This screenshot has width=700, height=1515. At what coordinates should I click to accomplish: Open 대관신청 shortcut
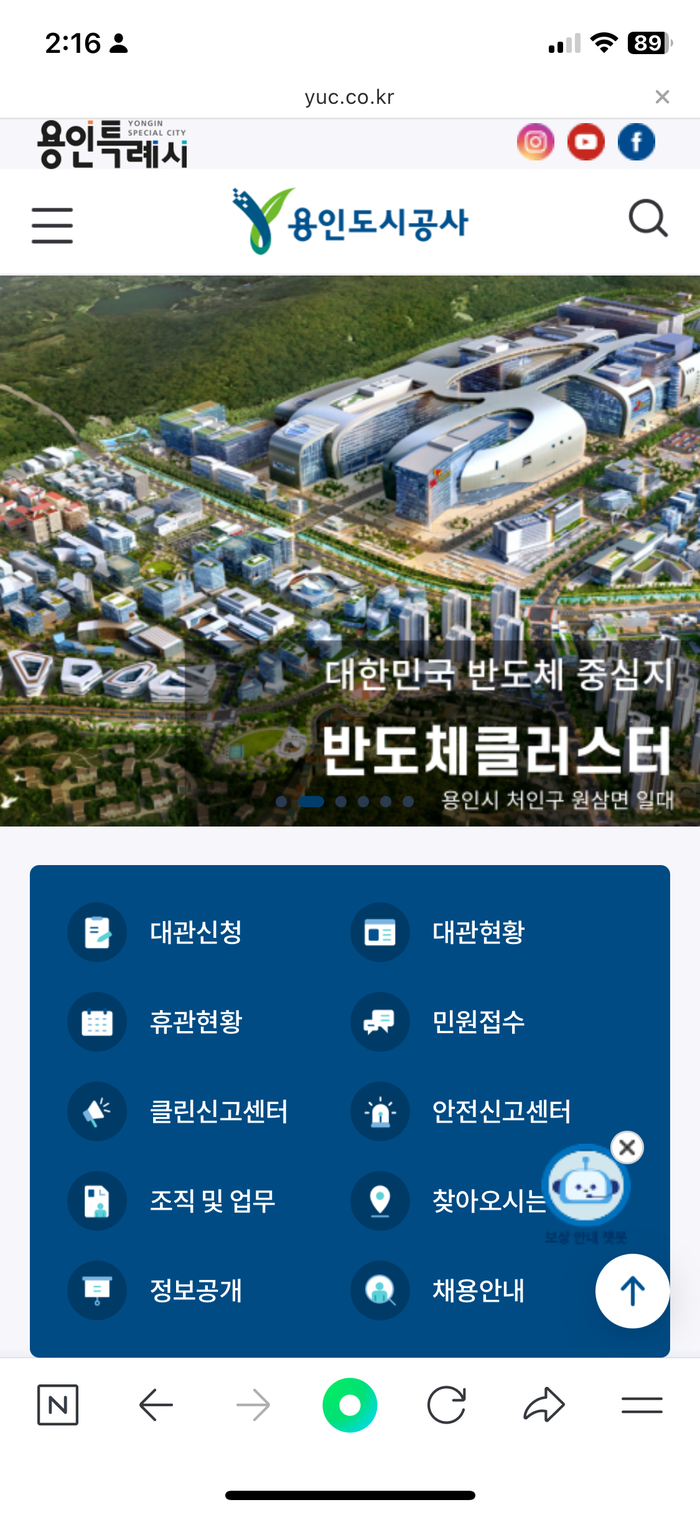[x=195, y=932]
